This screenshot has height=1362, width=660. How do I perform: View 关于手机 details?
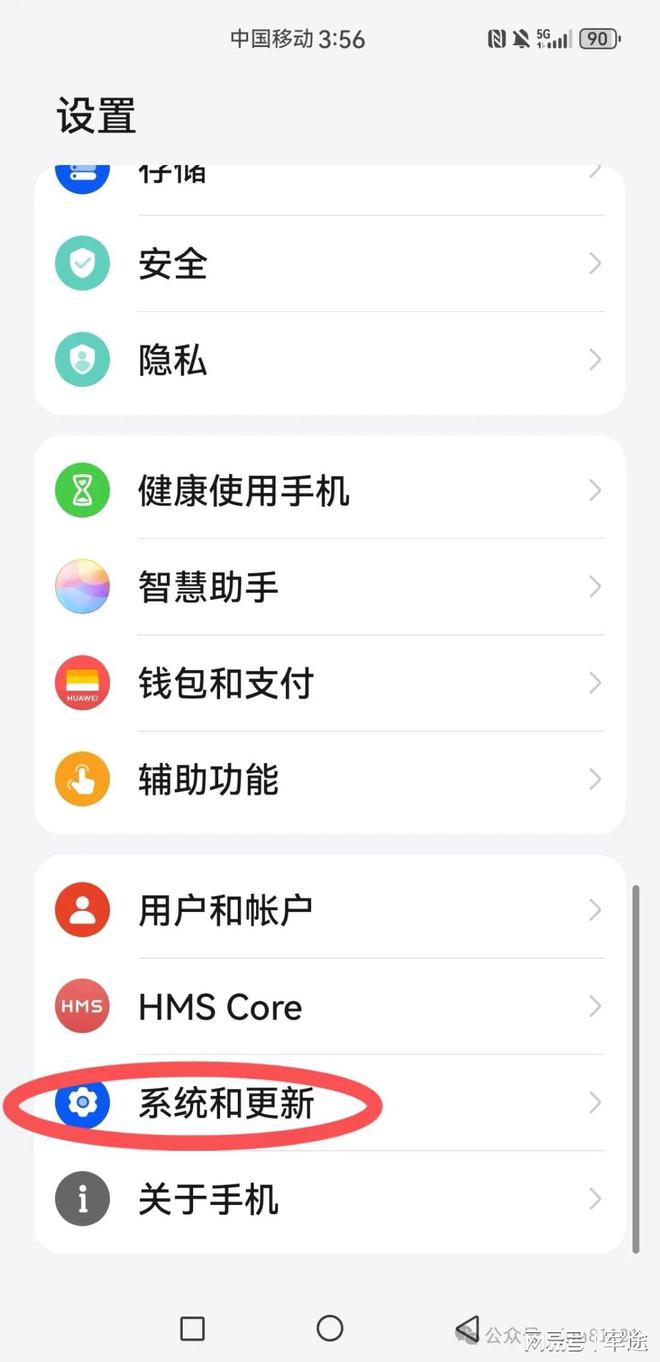tap(330, 1199)
